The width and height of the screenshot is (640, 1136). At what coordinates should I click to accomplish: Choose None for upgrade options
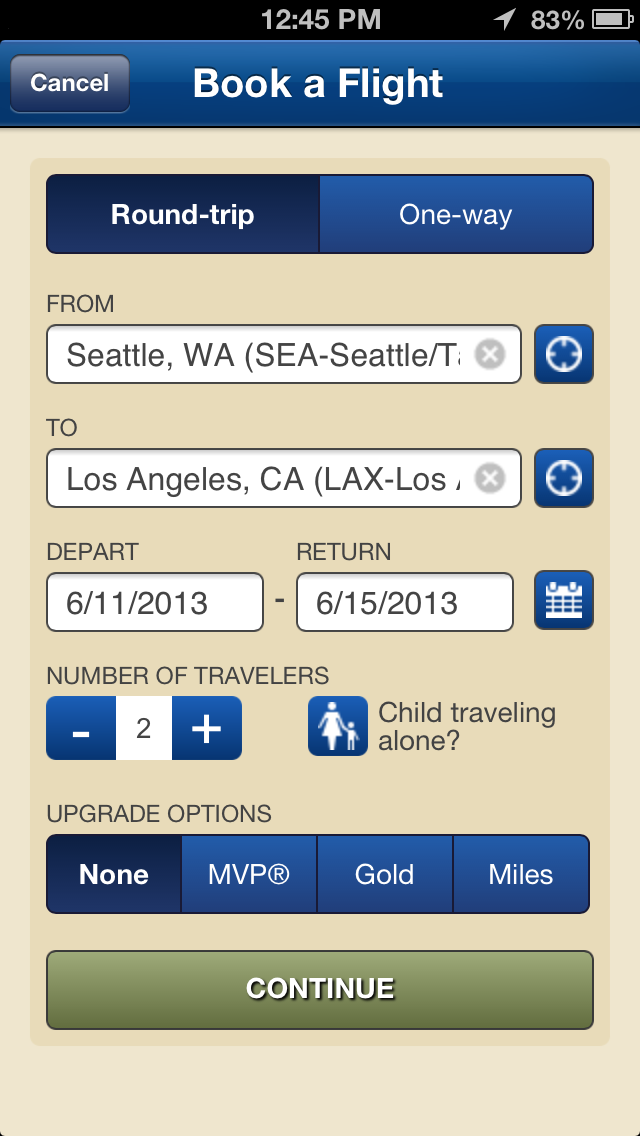point(114,874)
